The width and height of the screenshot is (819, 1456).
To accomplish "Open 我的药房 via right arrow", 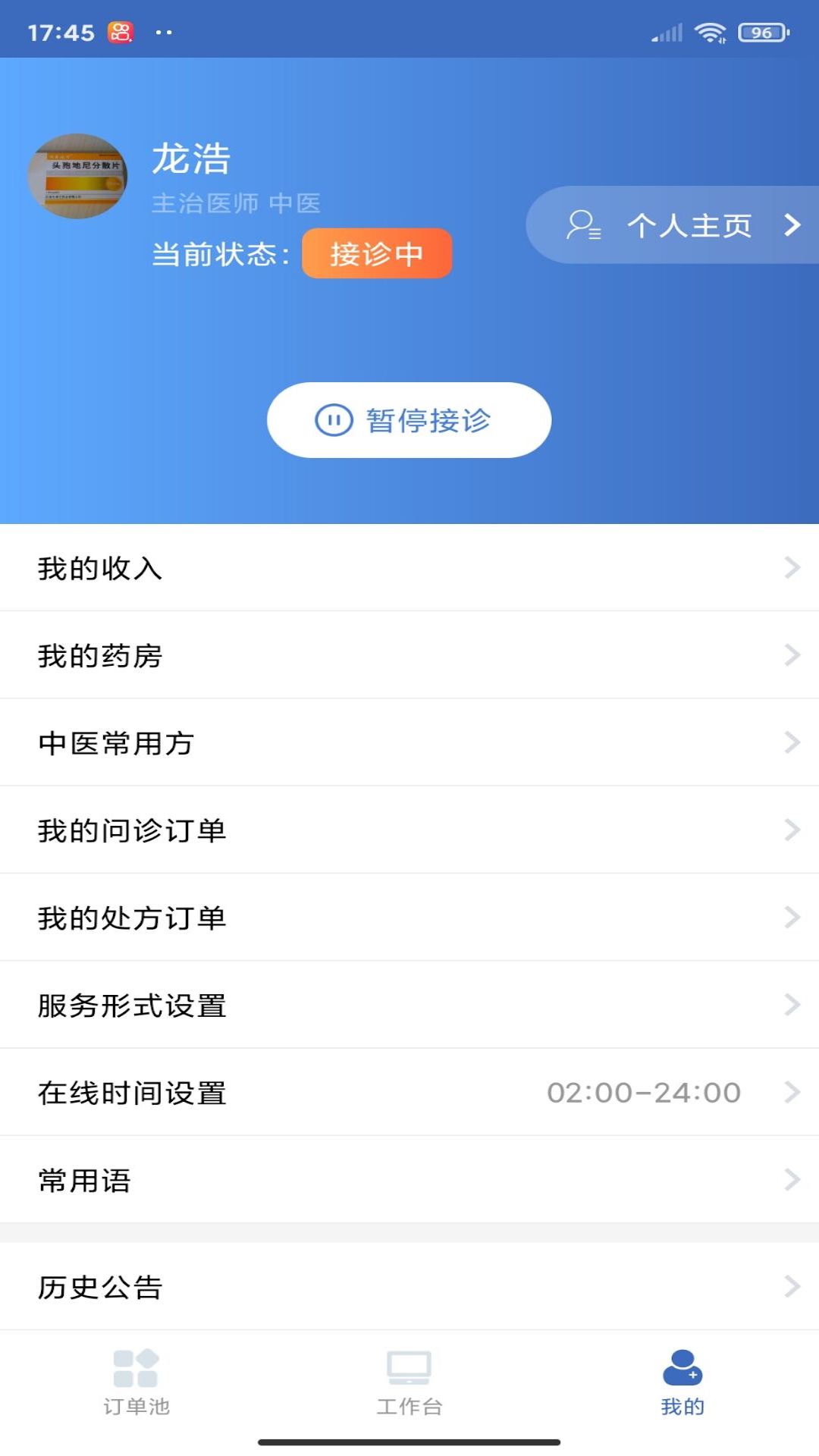I will tap(791, 655).
